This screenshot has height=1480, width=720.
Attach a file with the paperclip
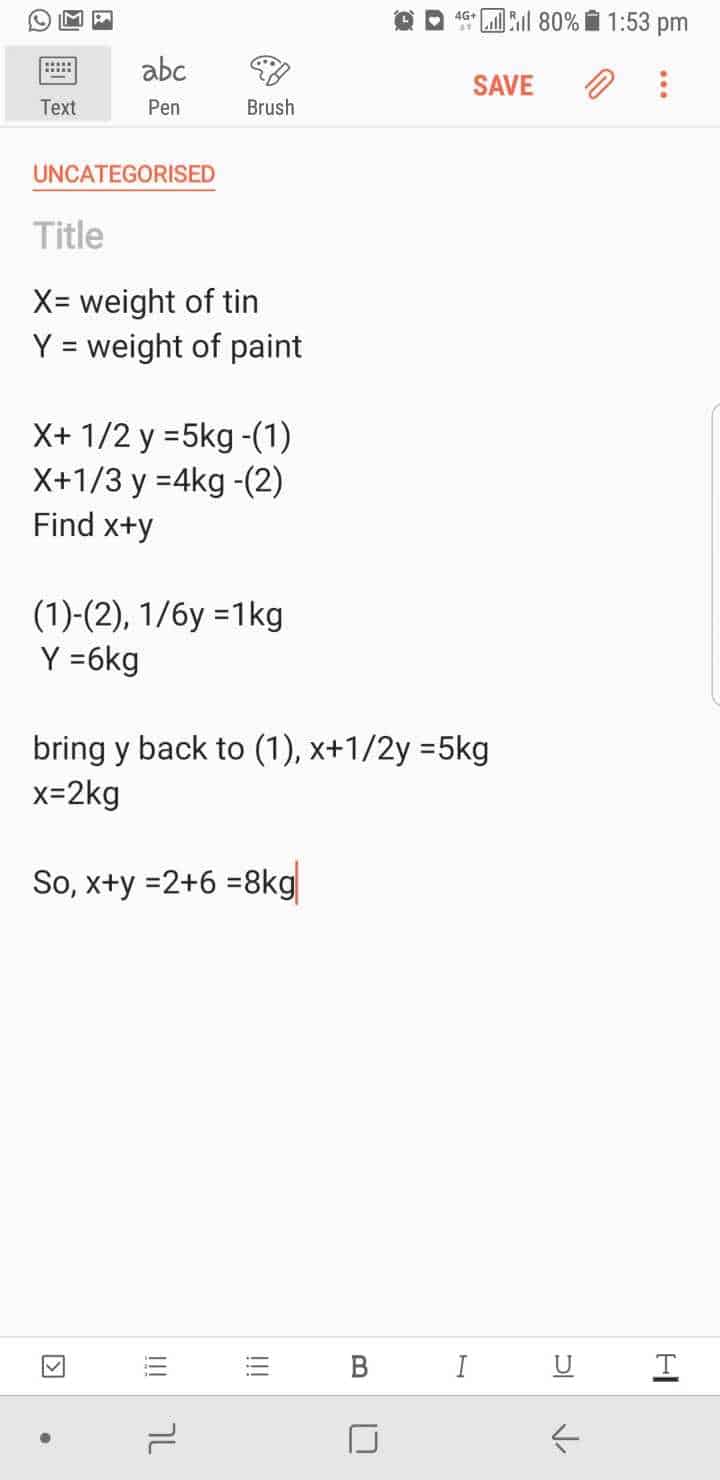599,85
